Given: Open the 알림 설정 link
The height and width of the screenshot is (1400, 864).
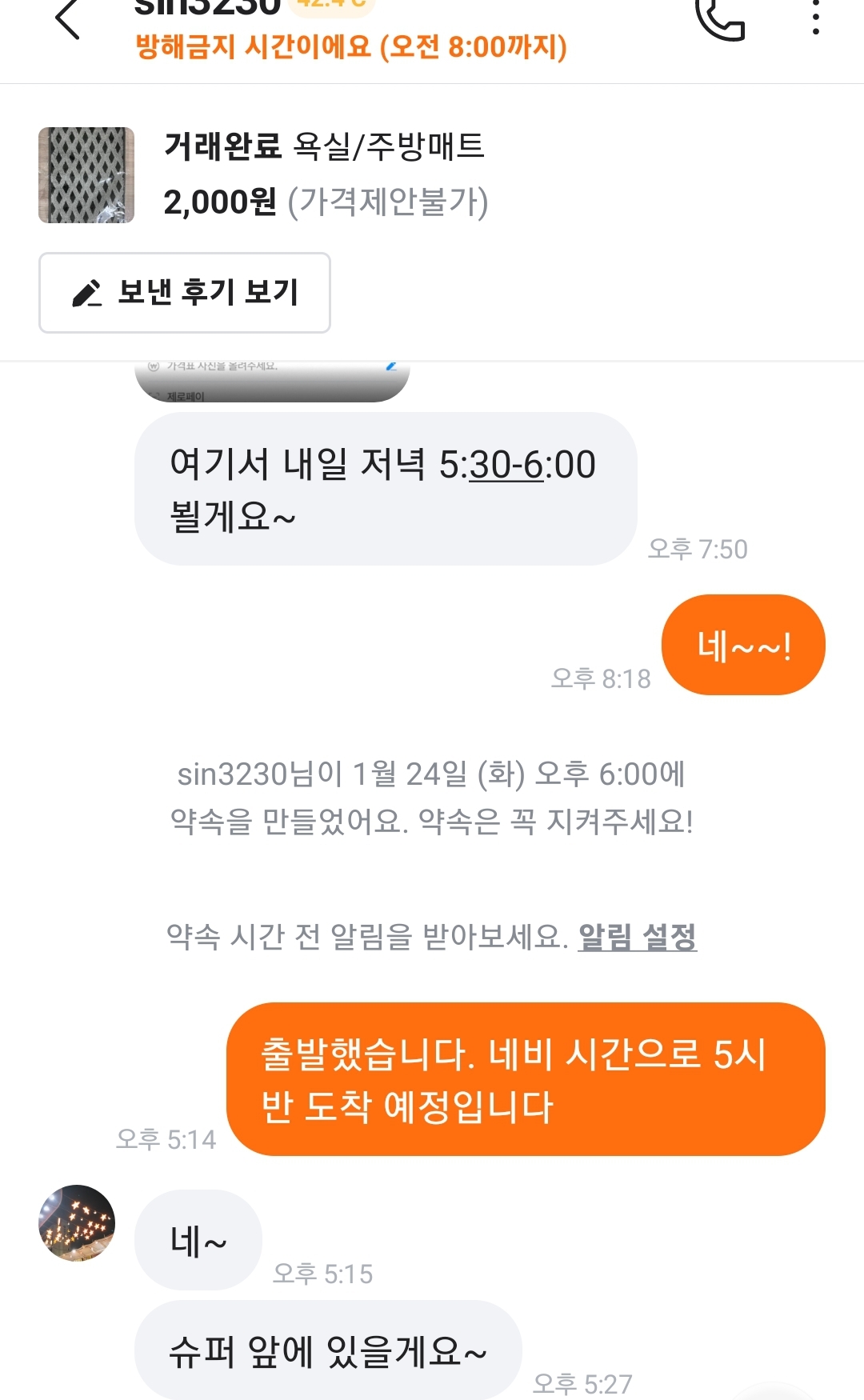Looking at the screenshot, I should tap(637, 936).
